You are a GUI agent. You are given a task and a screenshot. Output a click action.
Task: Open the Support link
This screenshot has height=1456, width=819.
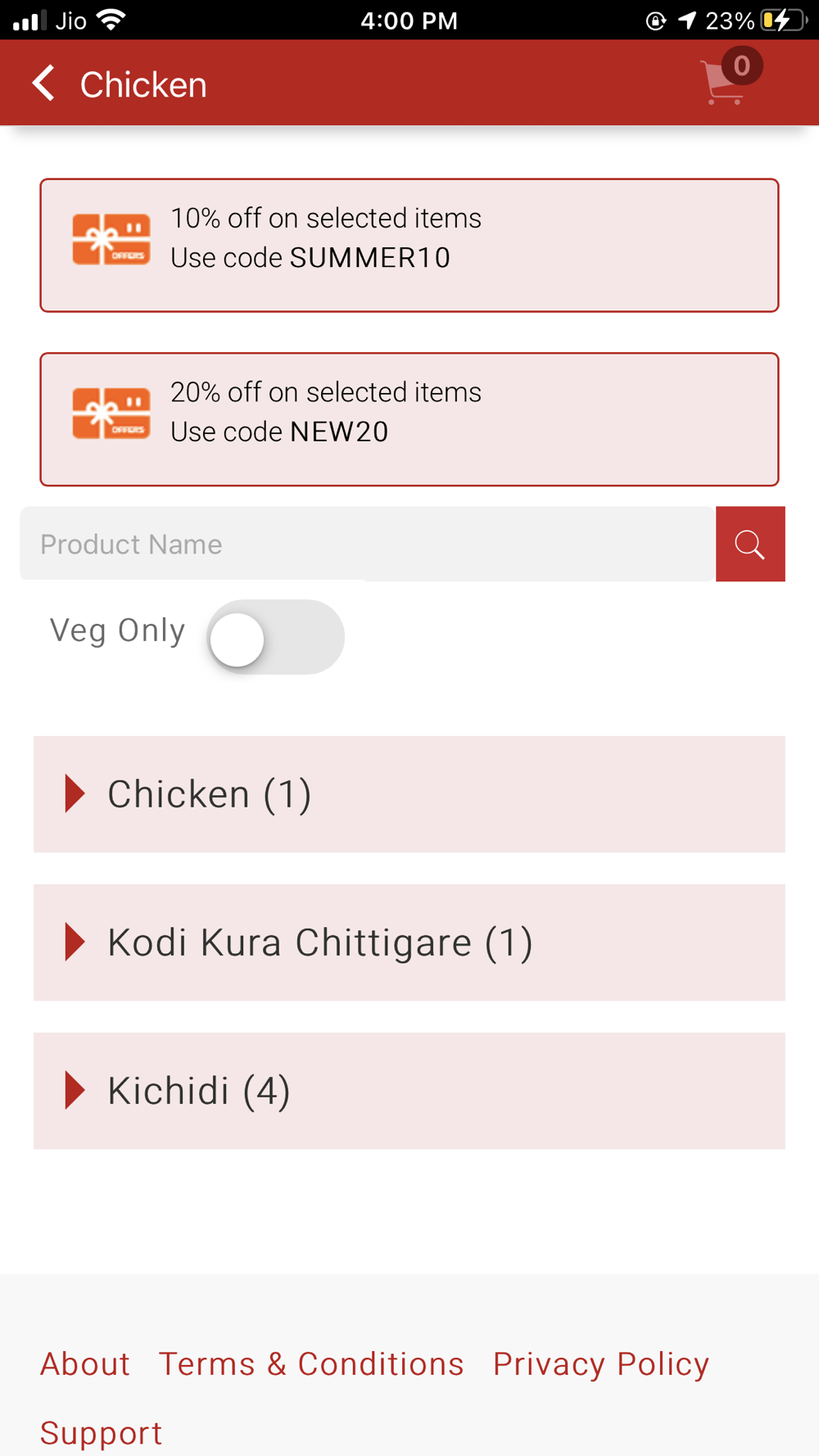tap(102, 1433)
